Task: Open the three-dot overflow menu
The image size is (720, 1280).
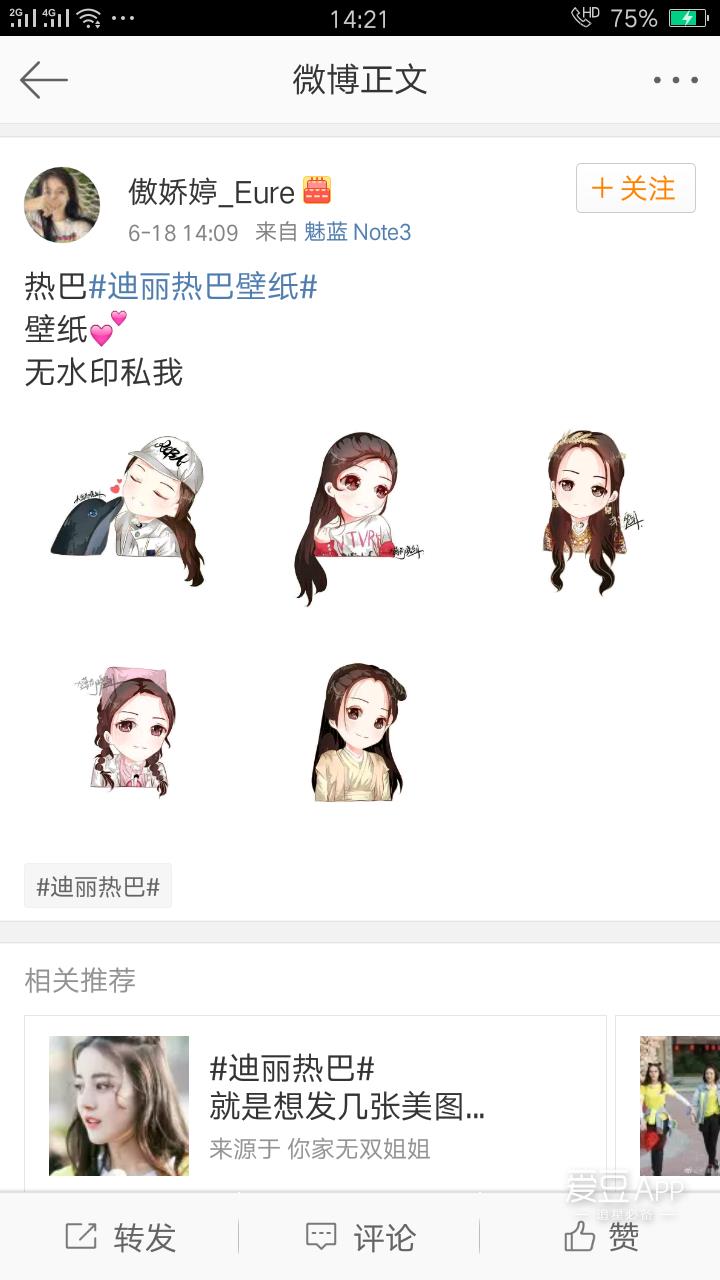Action: pyautogui.click(x=675, y=80)
